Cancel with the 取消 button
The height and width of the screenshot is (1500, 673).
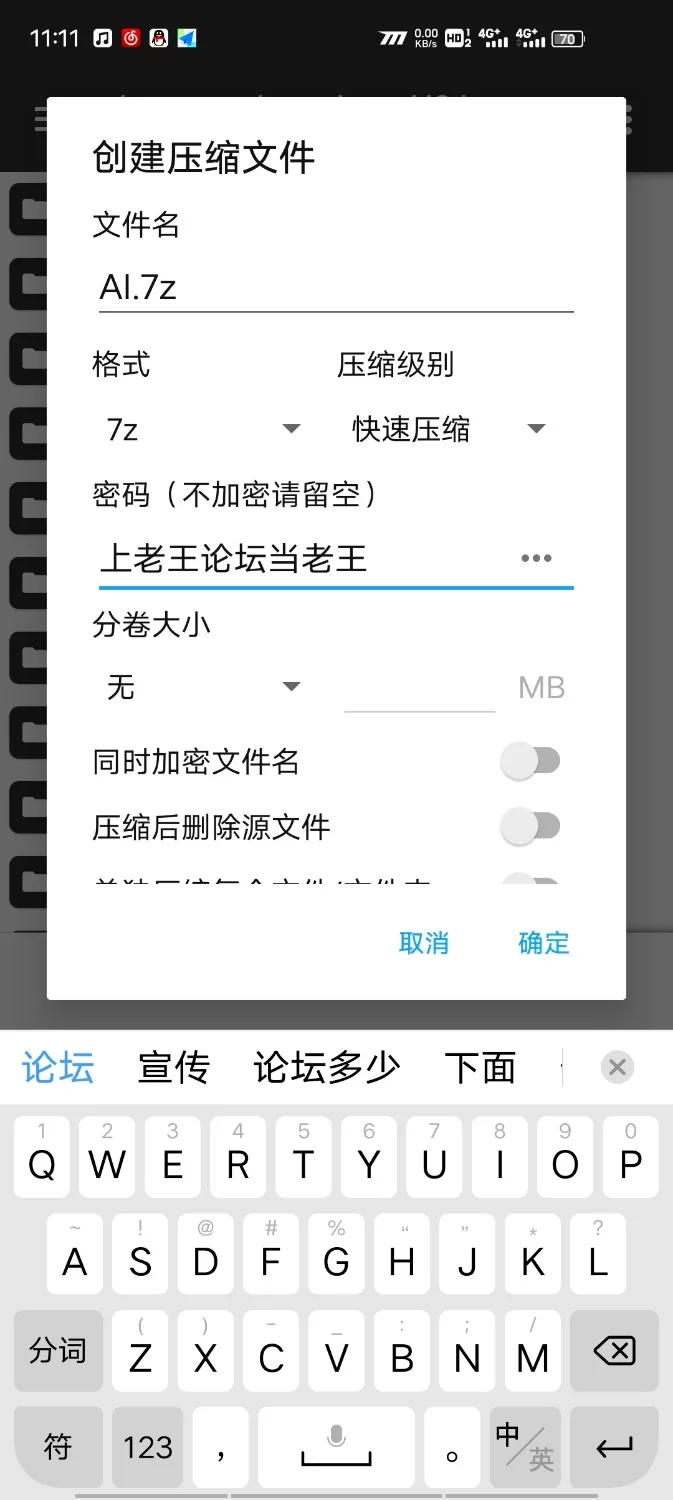pyautogui.click(x=424, y=943)
